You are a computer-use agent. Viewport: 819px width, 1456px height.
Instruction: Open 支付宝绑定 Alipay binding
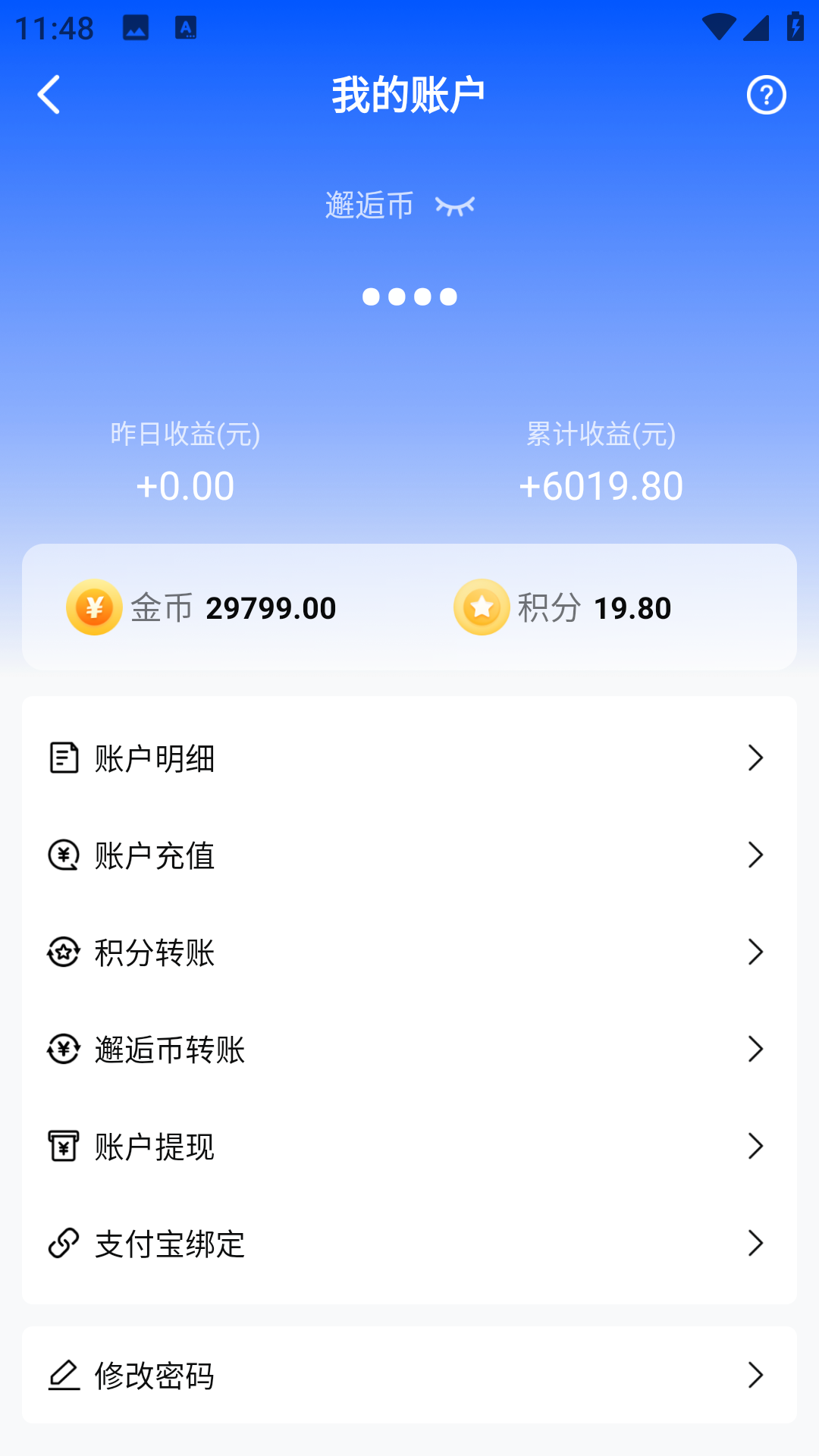pyautogui.click(x=409, y=1244)
